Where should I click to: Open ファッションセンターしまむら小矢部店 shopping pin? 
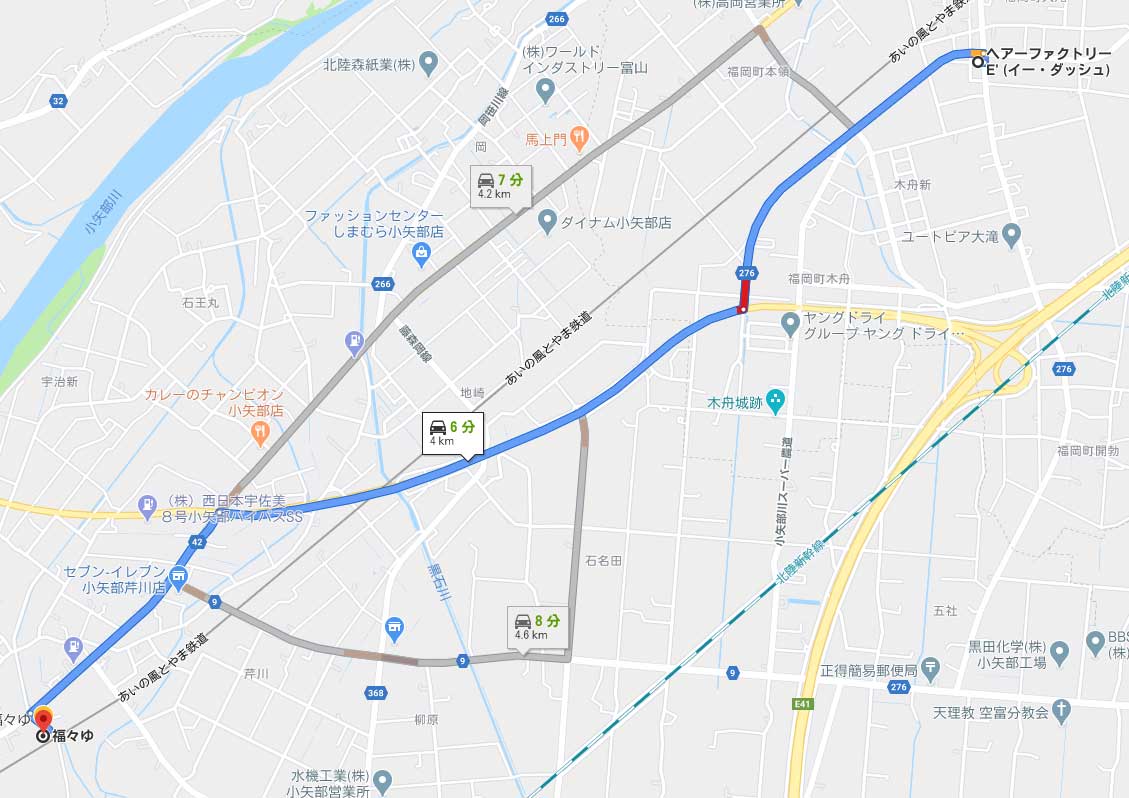tap(421, 257)
